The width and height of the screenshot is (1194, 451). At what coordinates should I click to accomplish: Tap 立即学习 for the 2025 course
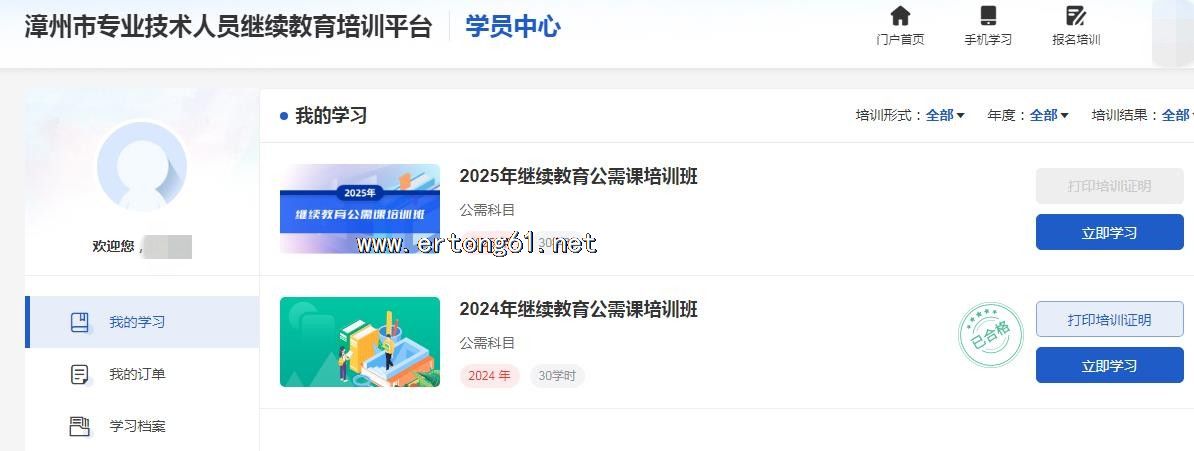point(1109,232)
